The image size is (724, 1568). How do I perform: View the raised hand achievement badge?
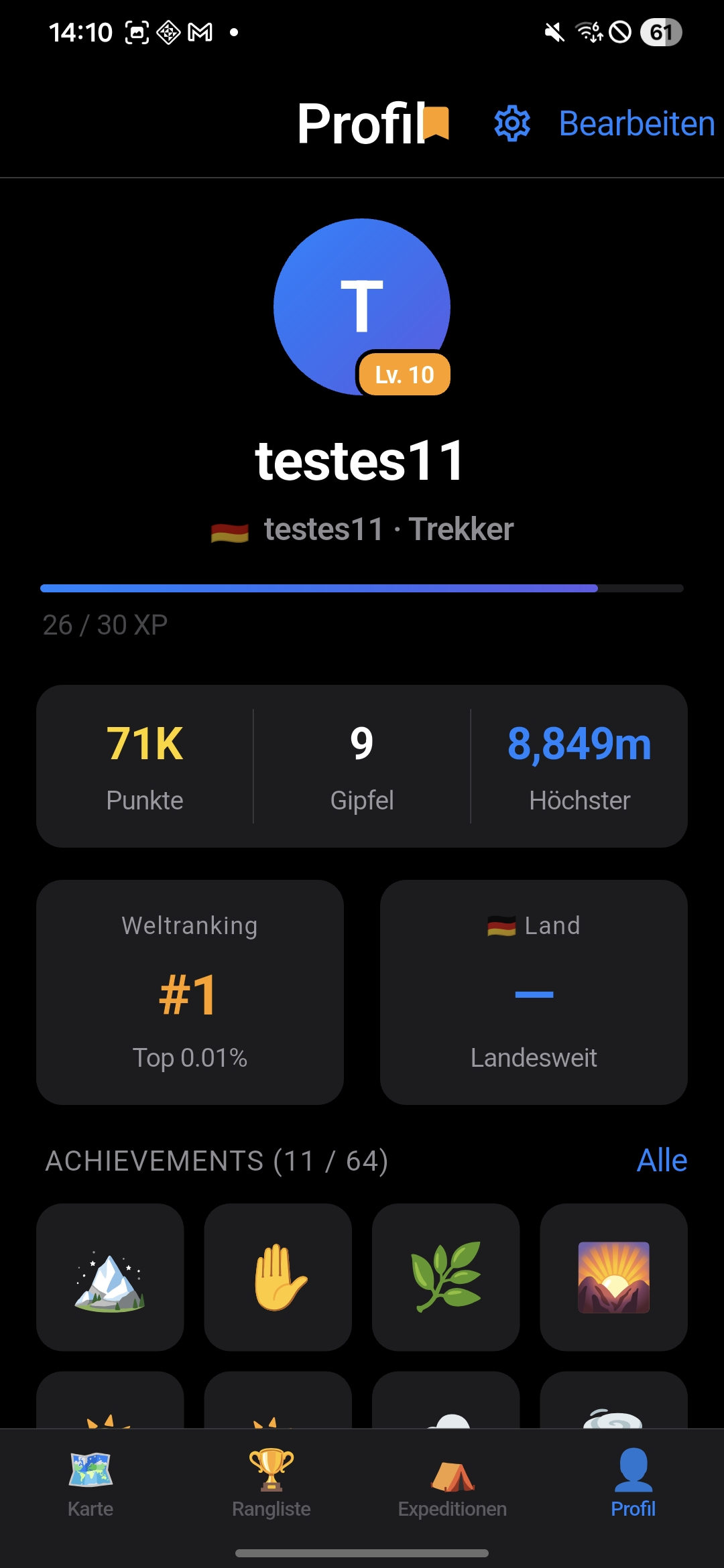[278, 1277]
